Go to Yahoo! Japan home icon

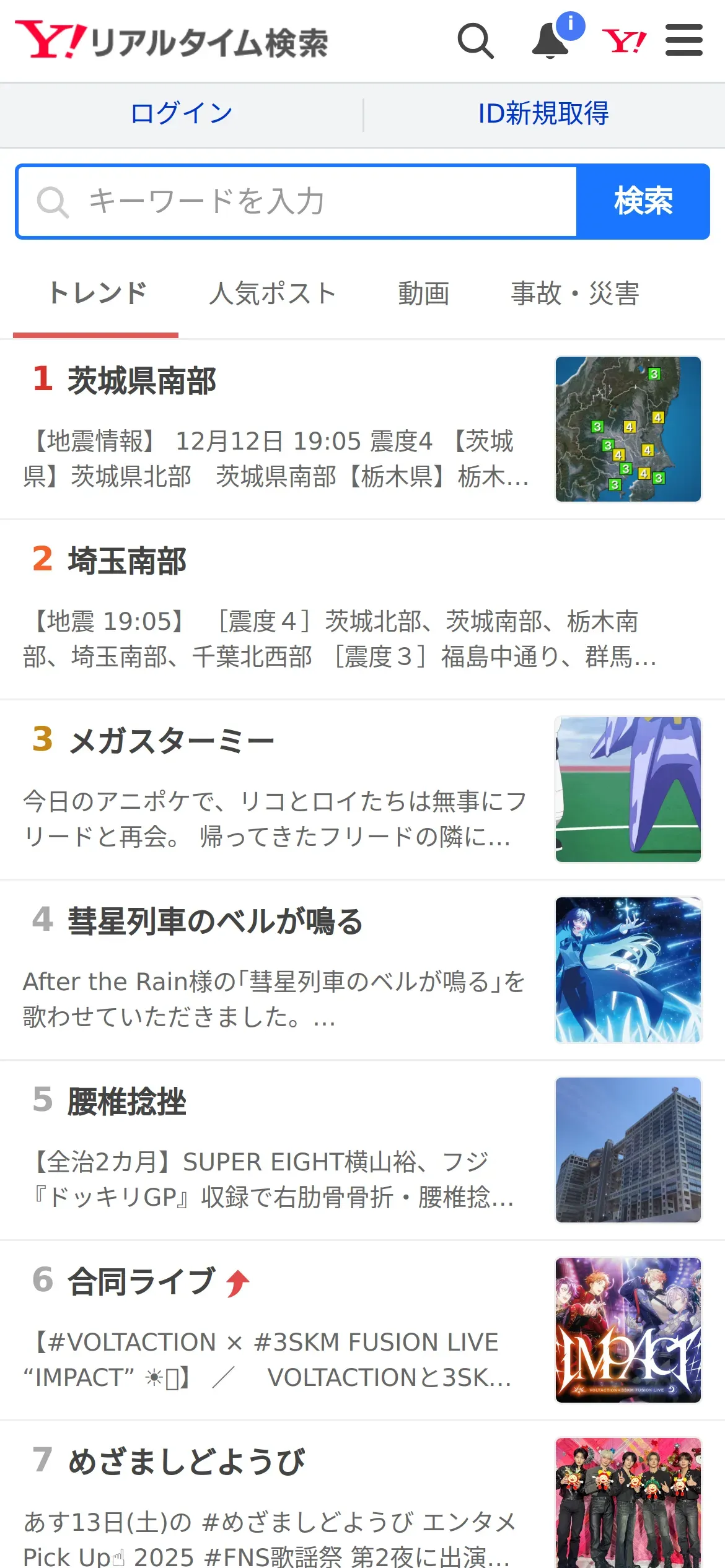click(x=624, y=41)
